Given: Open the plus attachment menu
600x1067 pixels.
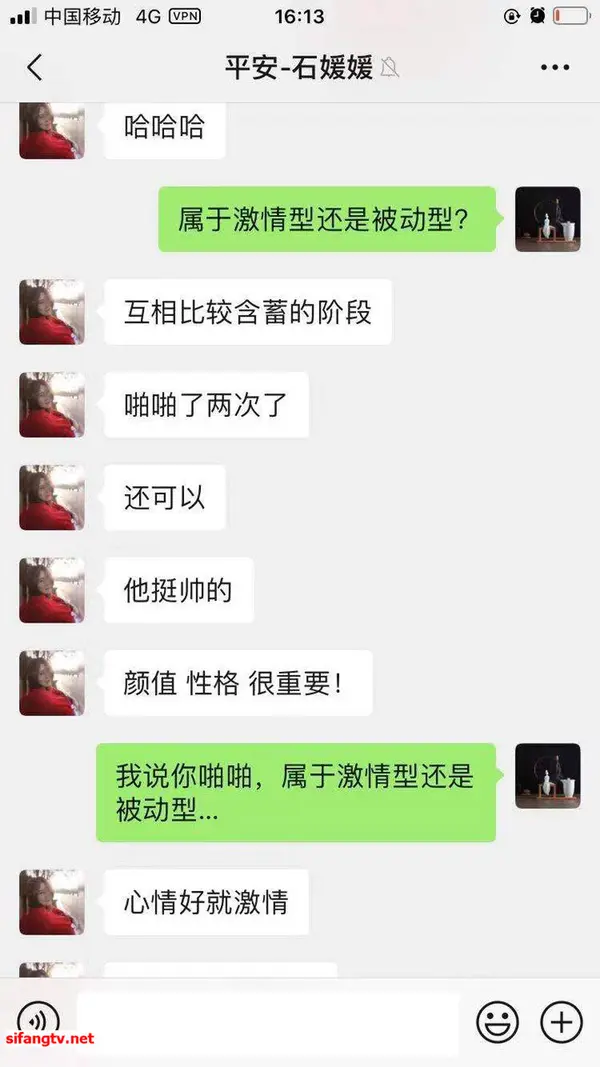Looking at the screenshot, I should tap(561, 1022).
